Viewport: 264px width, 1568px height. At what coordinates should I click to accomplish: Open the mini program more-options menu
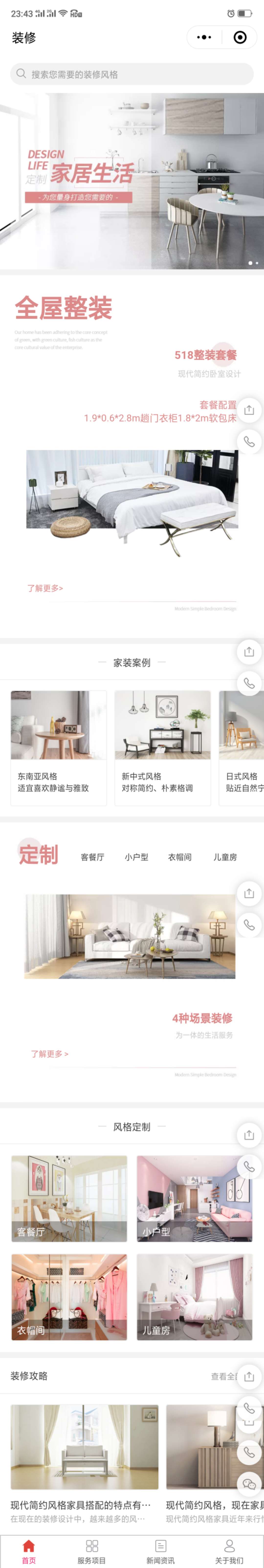click(204, 38)
